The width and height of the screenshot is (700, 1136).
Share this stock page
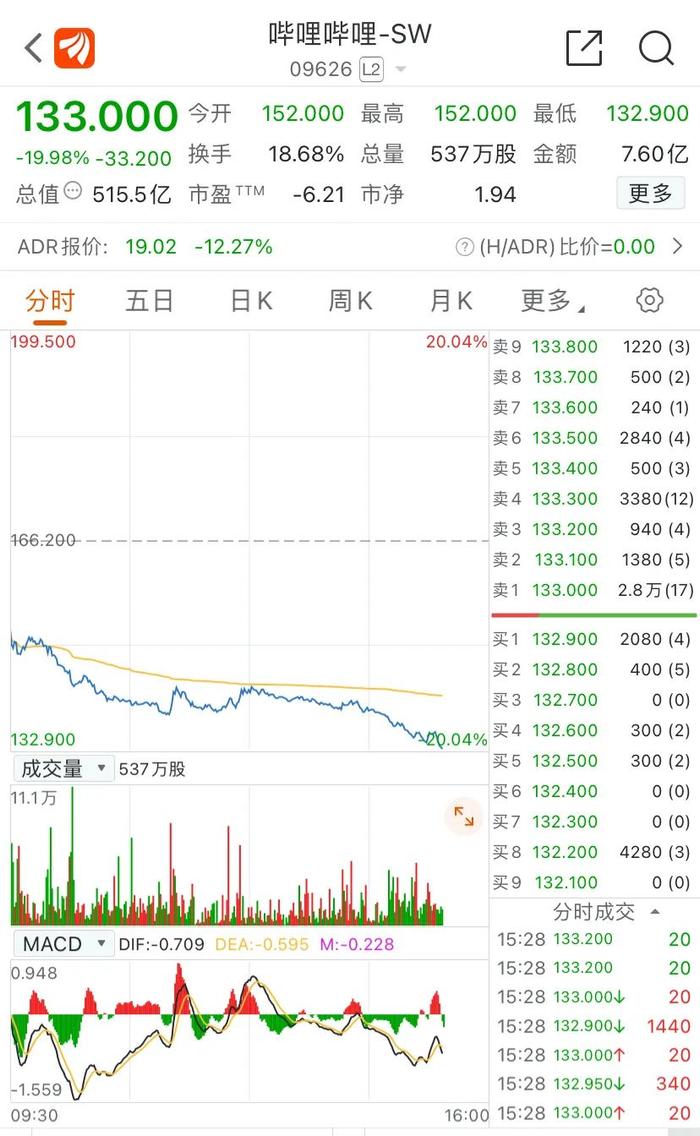click(584, 49)
